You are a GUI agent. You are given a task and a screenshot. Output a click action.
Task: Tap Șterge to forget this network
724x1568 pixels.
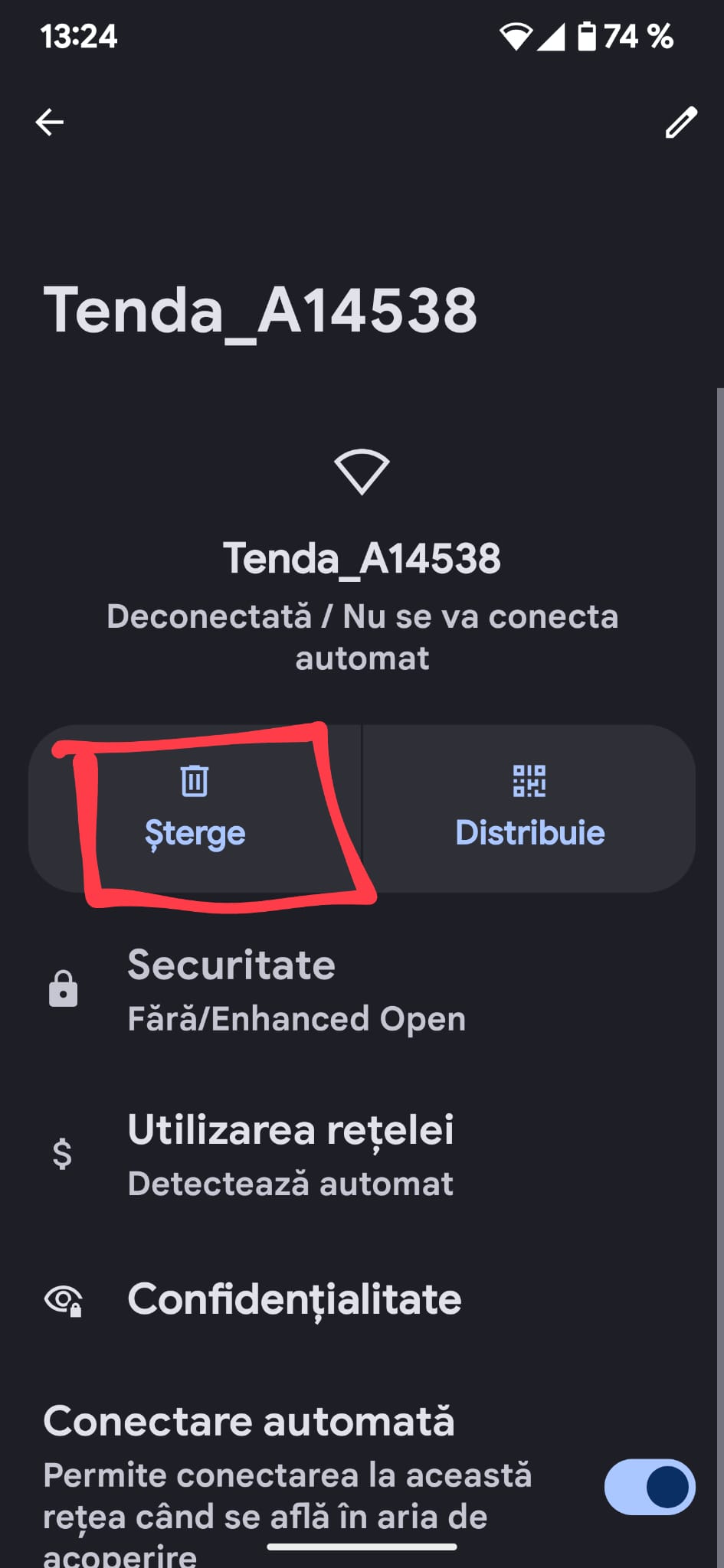pyautogui.click(x=195, y=808)
